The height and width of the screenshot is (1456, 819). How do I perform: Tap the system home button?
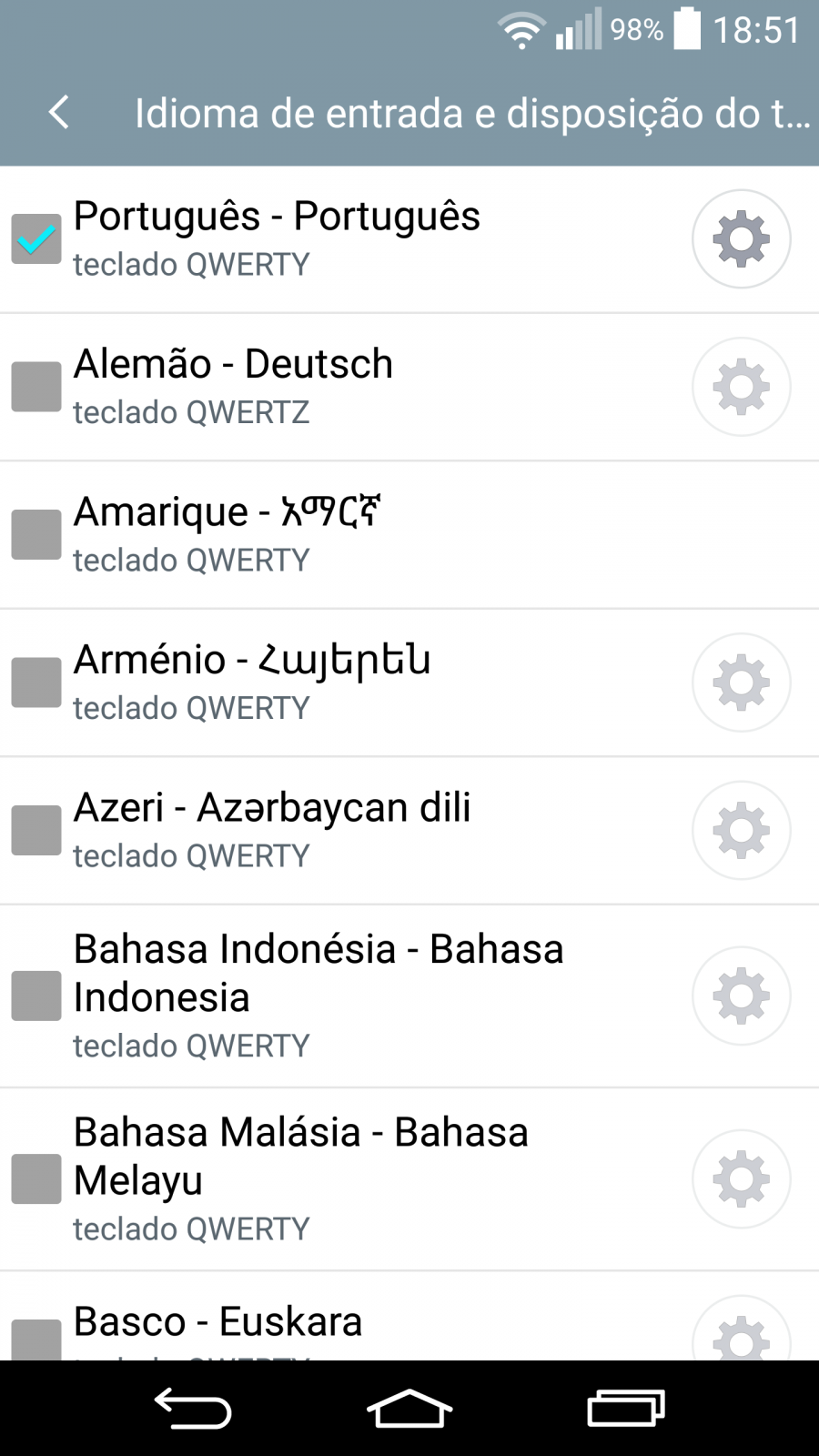tap(409, 1409)
